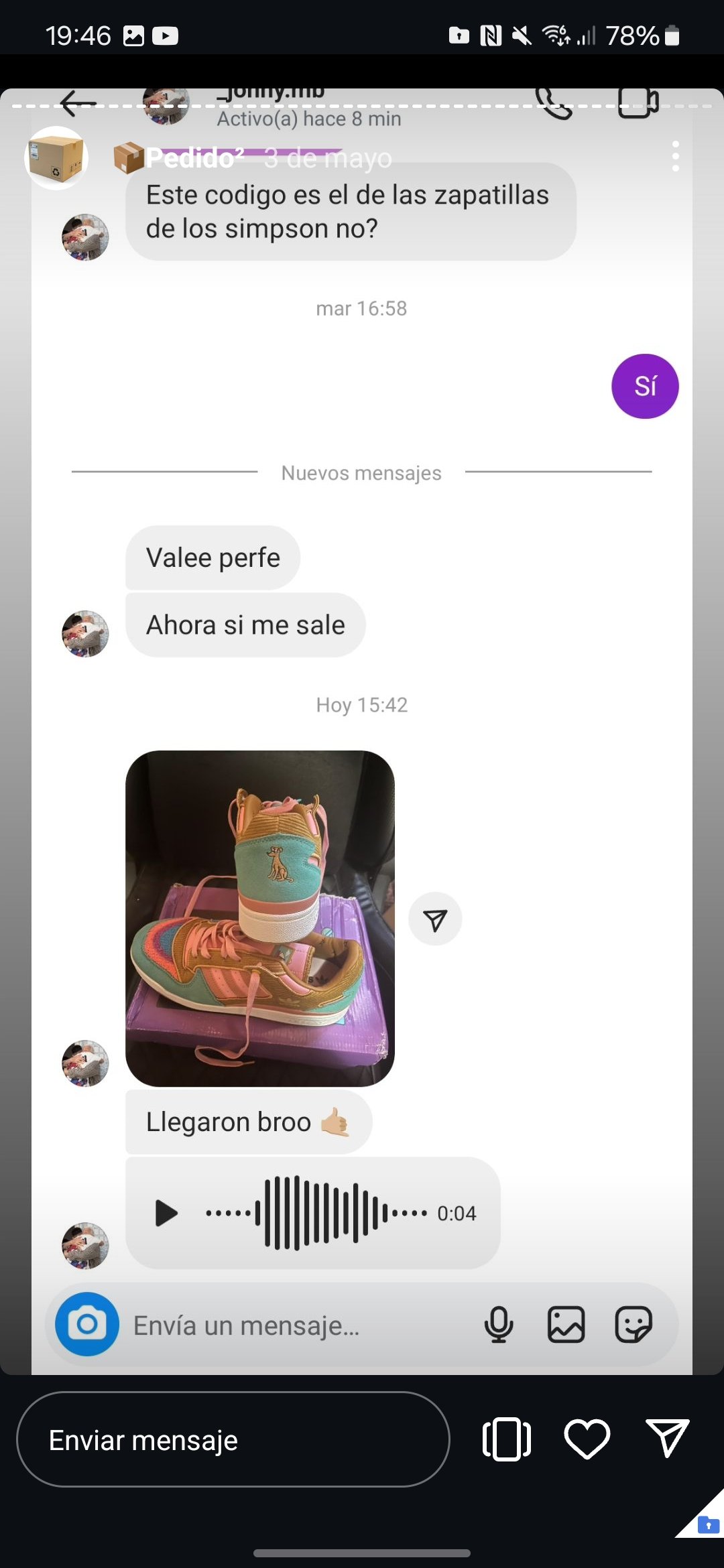Share this story via paper plane icon
Image resolution: width=724 pixels, height=1568 pixels.
[667, 1438]
